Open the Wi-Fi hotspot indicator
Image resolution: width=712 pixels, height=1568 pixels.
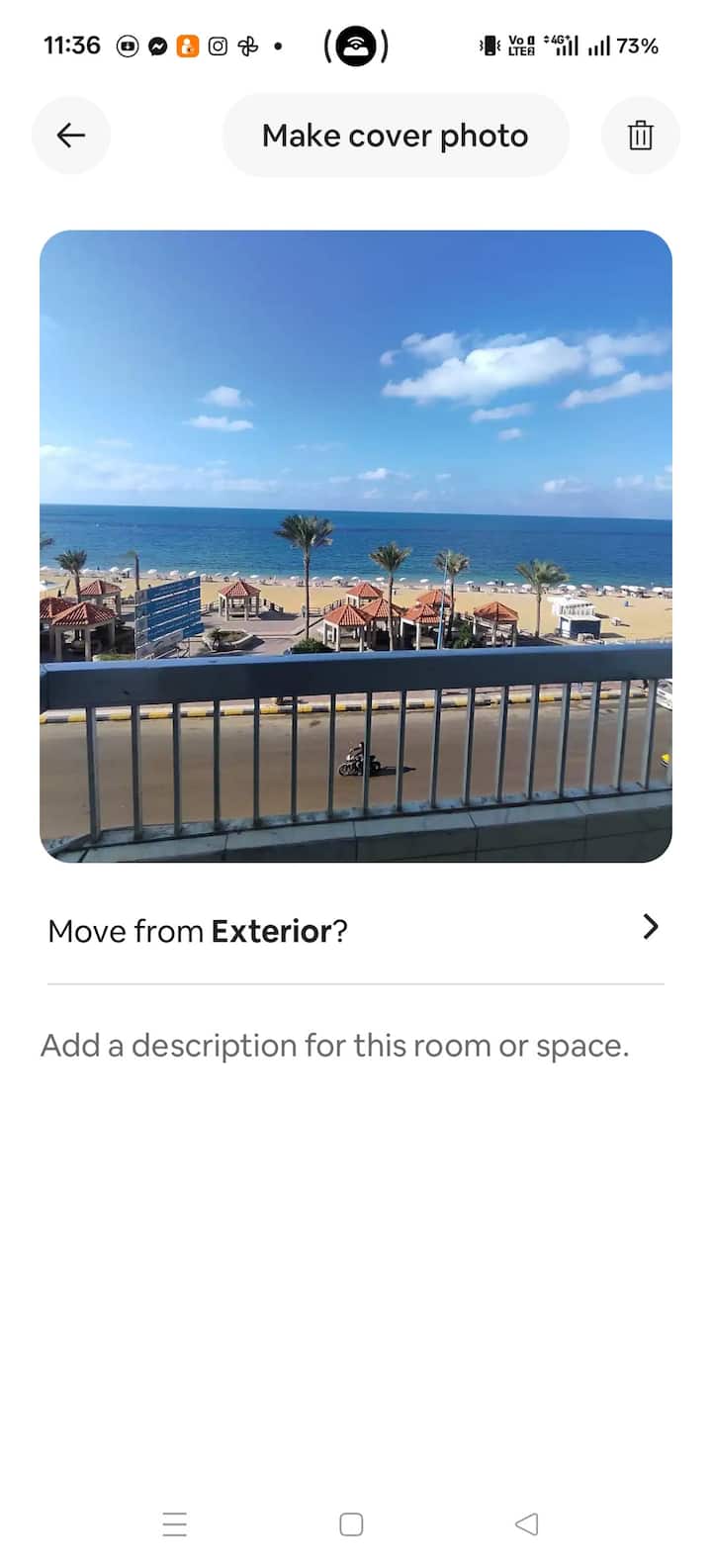coord(356,46)
